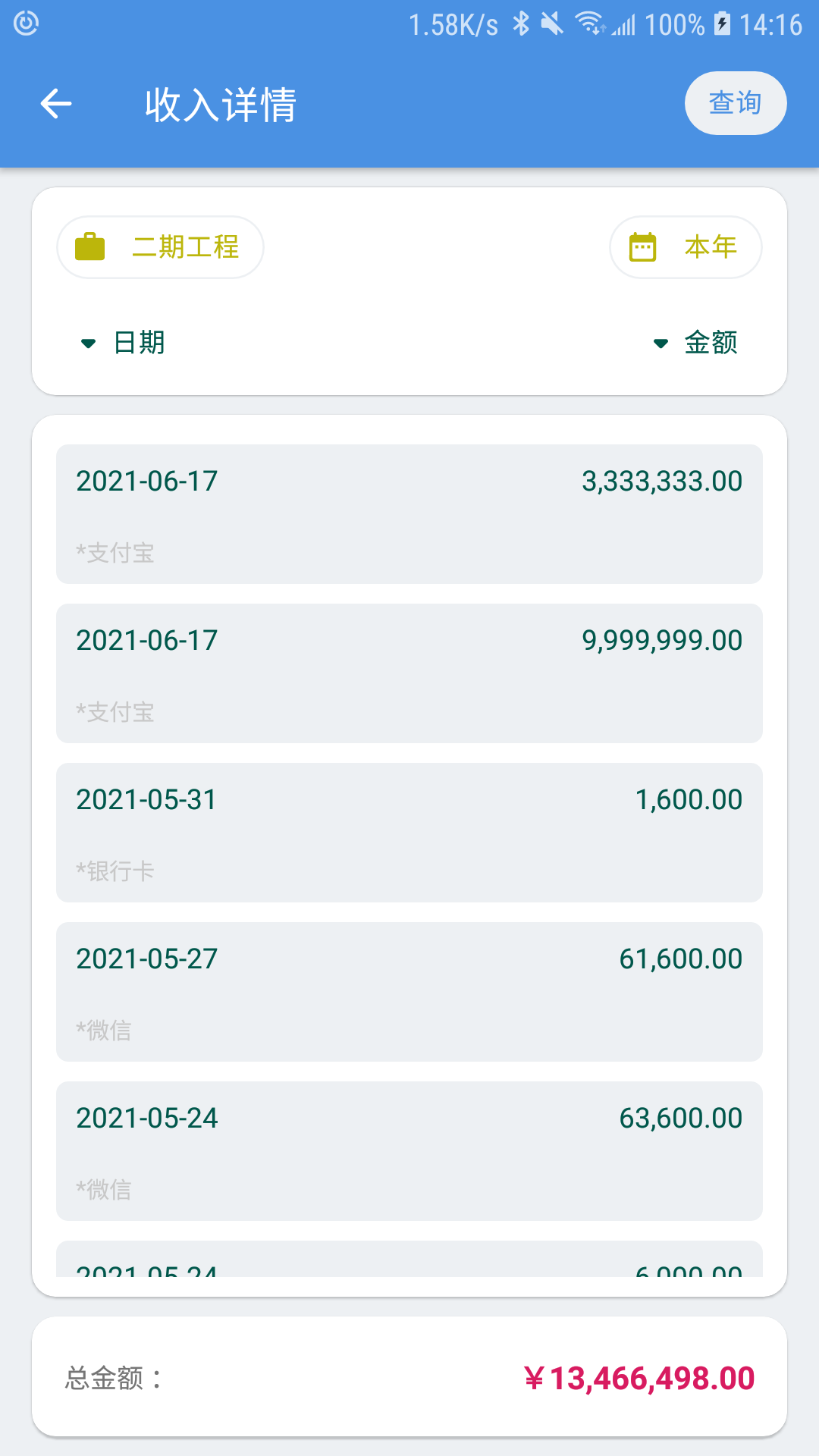Switch the 本年 time filter
The width and height of the screenshot is (819, 1456).
point(685,246)
